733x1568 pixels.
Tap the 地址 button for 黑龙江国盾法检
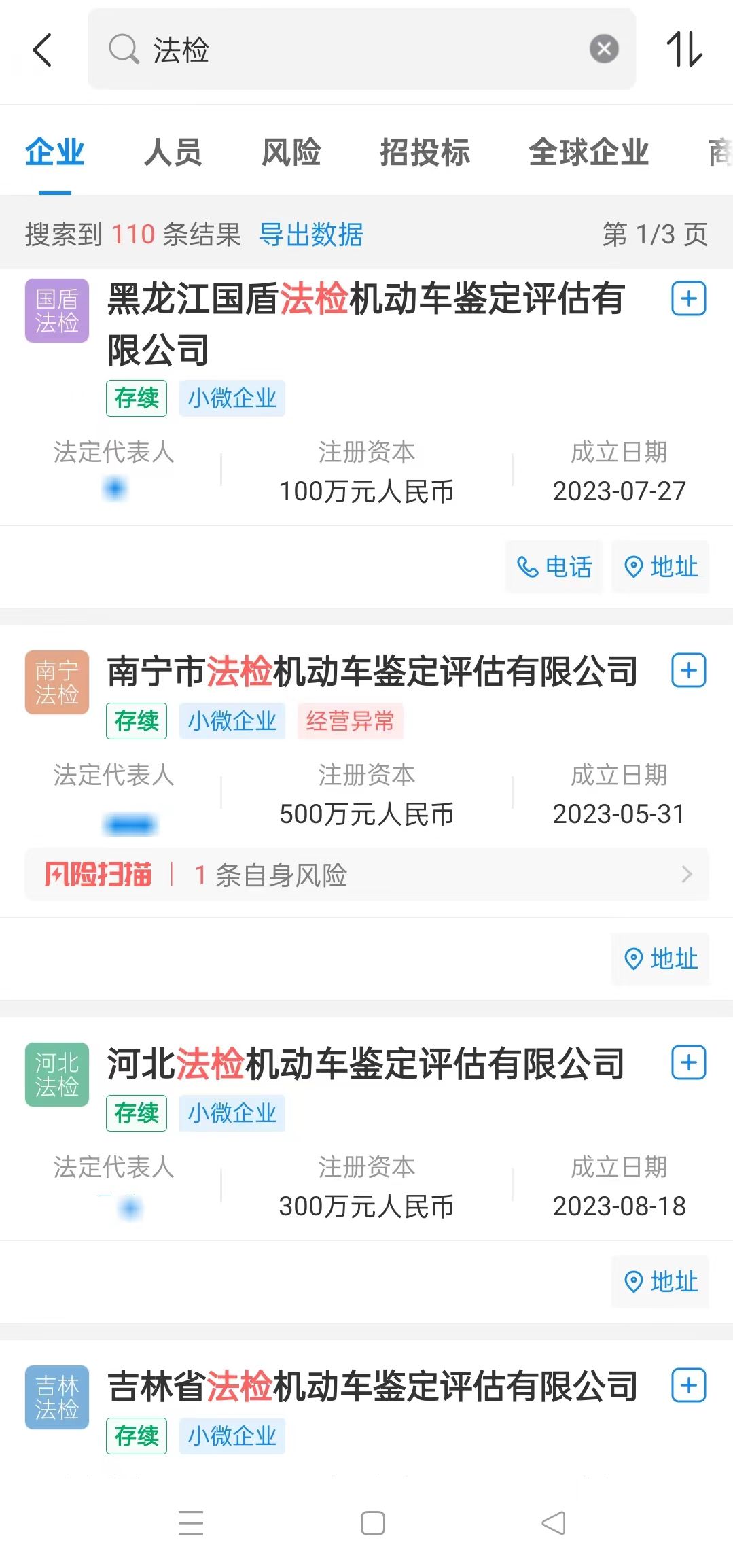660,567
